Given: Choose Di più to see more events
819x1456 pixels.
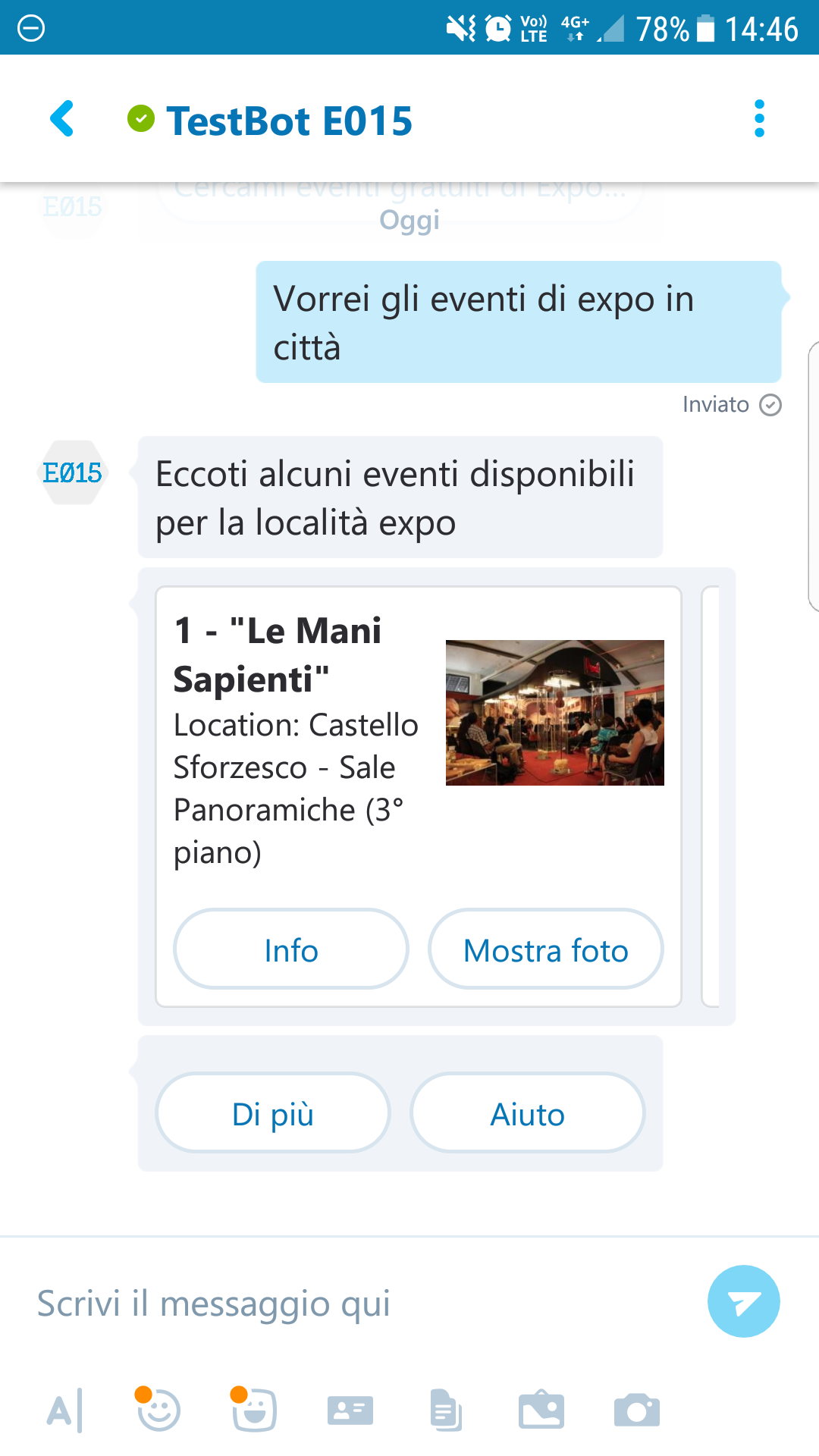Looking at the screenshot, I should click(x=273, y=1114).
